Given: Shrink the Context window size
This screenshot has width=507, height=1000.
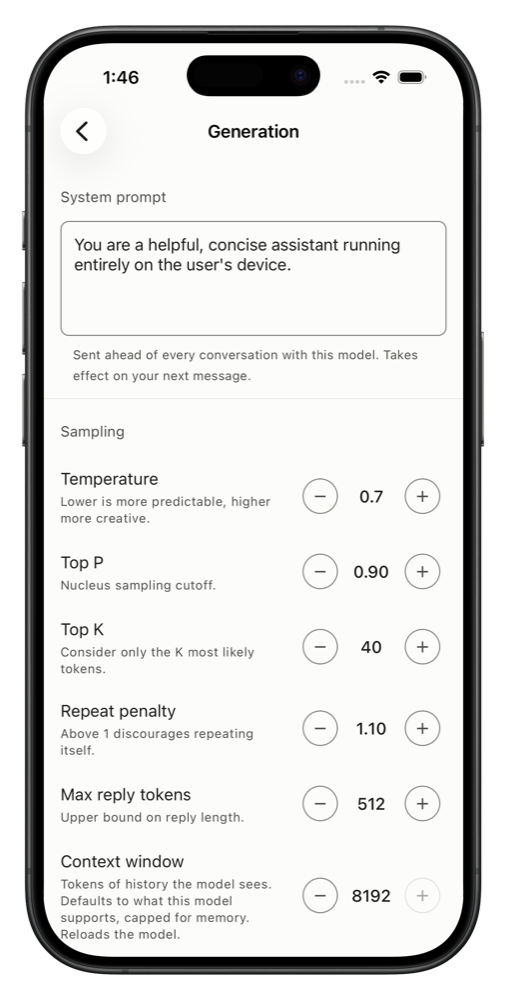Looking at the screenshot, I should click(x=320, y=895).
